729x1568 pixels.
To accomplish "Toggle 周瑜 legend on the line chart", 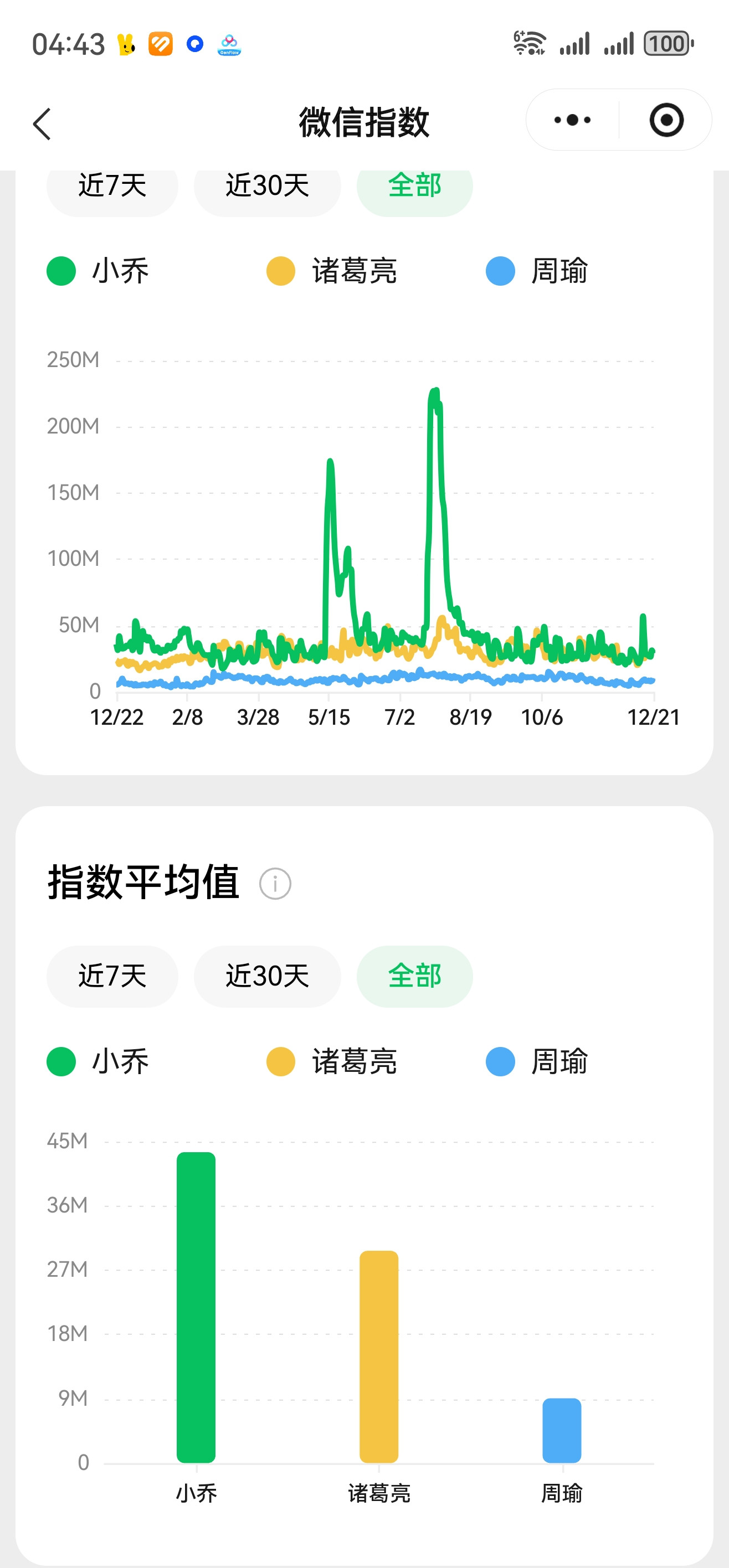I will (x=537, y=271).
